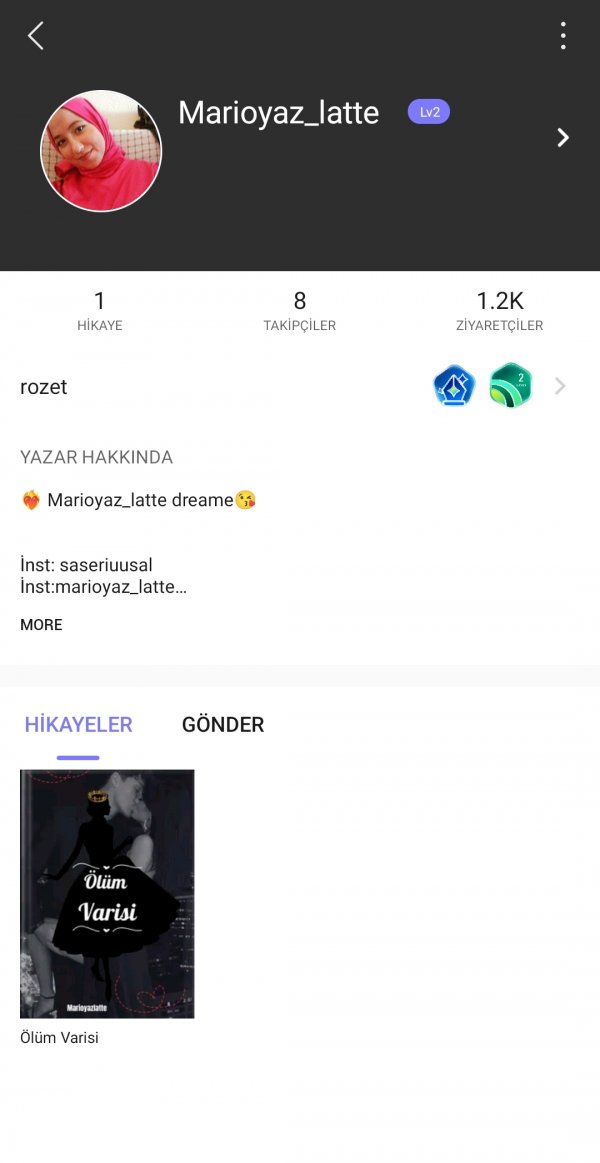View the TAKİPÇİLER followers list

[299, 311]
